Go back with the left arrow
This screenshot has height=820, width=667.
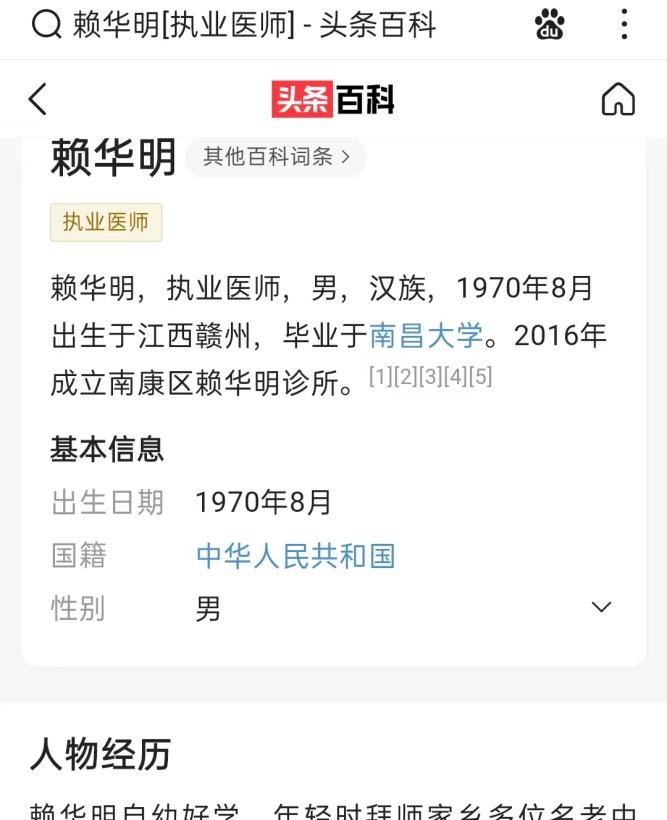(x=38, y=99)
